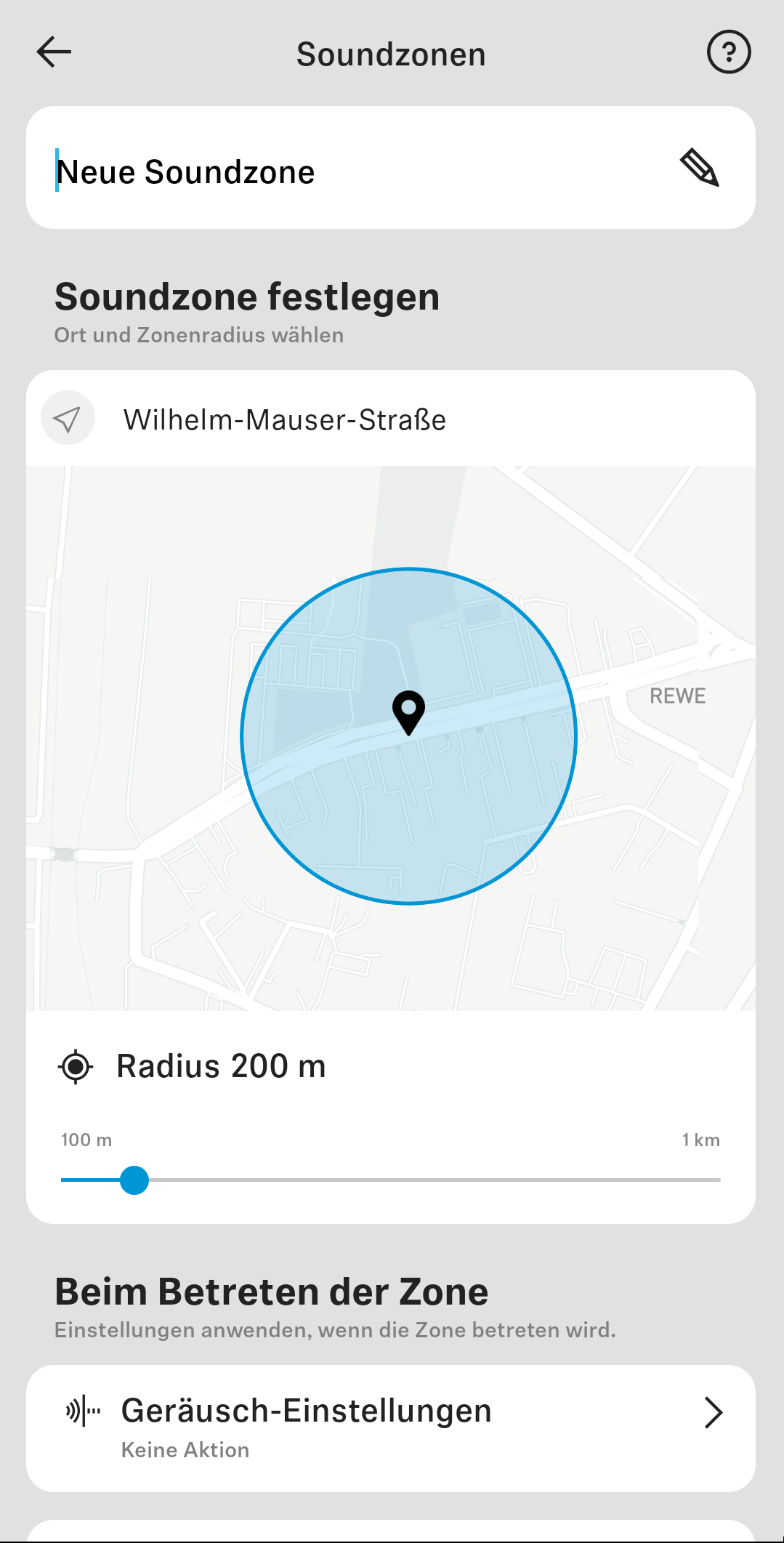Use current location arrow button

pyautogui.click(x=68, y=419)
